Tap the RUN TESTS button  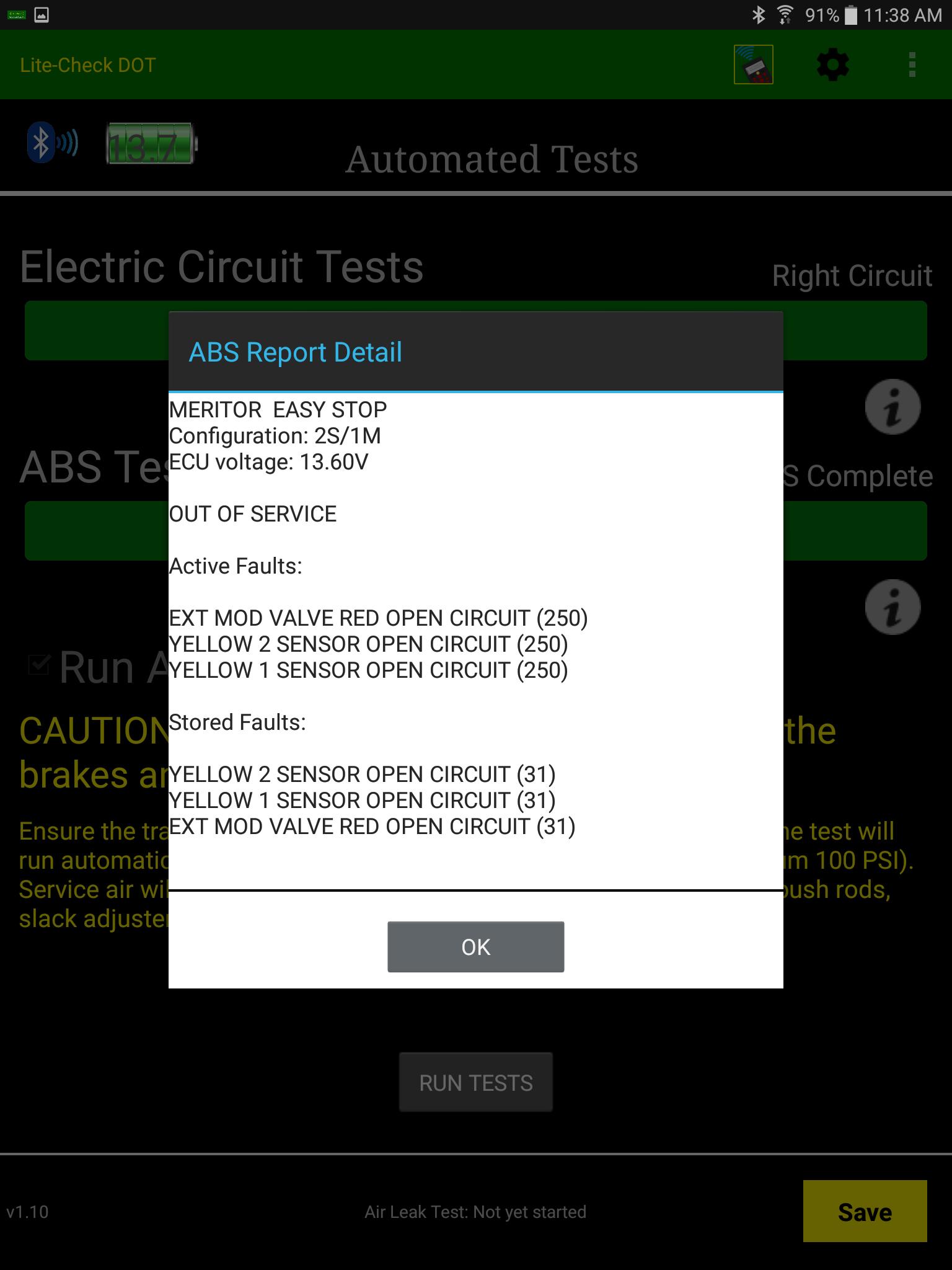tap(475, 1082)
